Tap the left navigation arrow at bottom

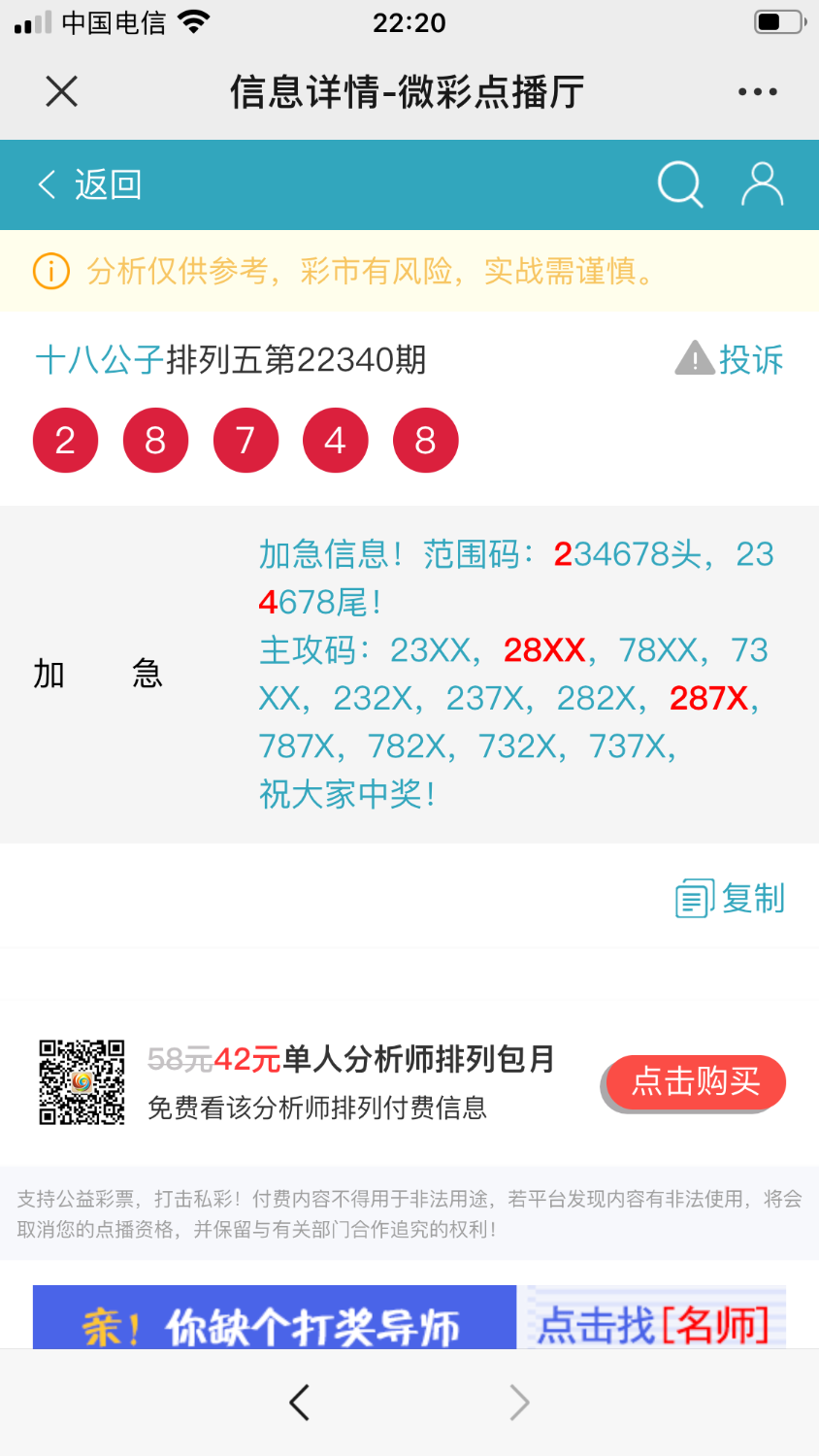300,1402
